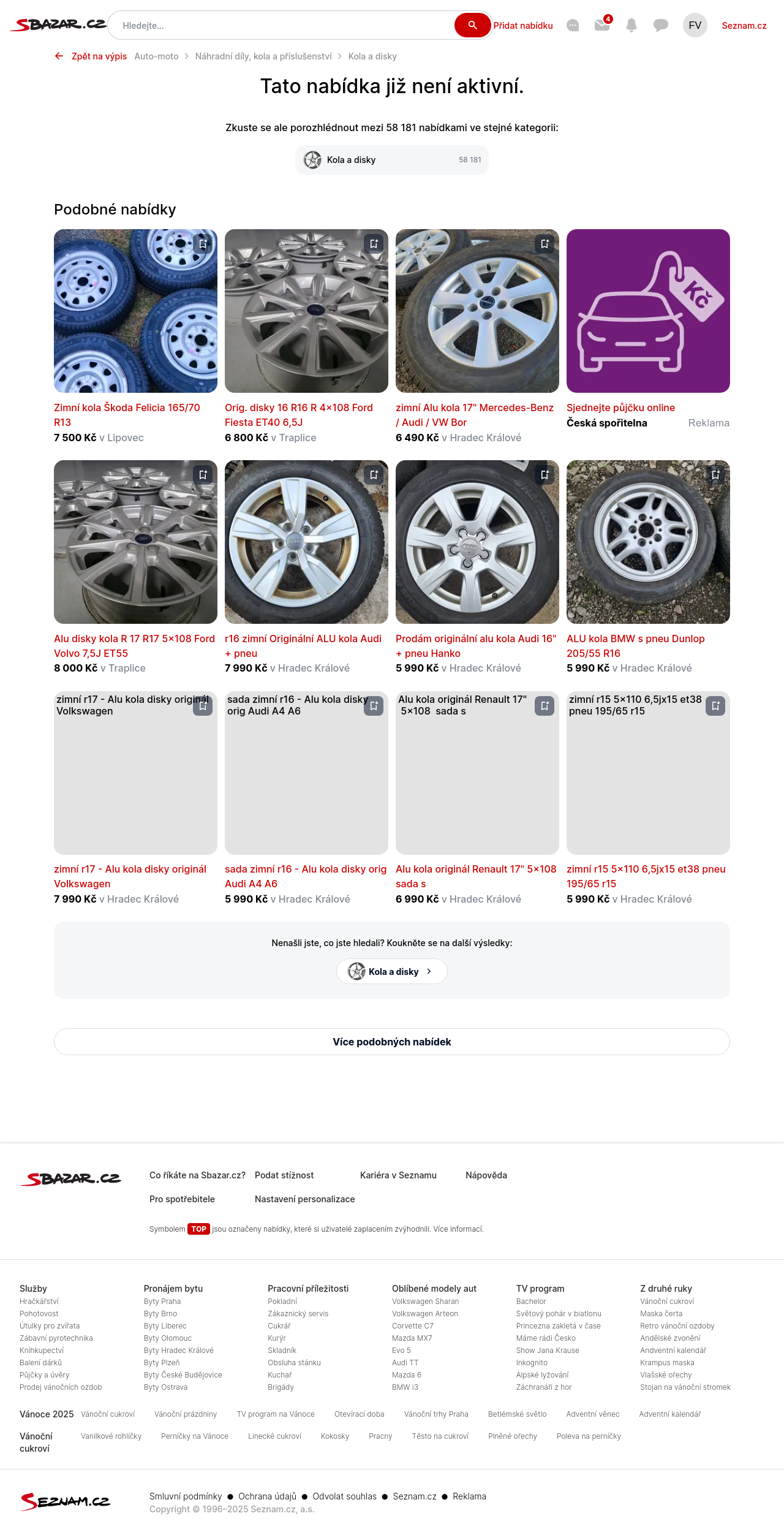Bookmark the ALU kola BMW Dunlop offer
The image size is (784, 1535).
pyautogui.click(x=715, y=475)
